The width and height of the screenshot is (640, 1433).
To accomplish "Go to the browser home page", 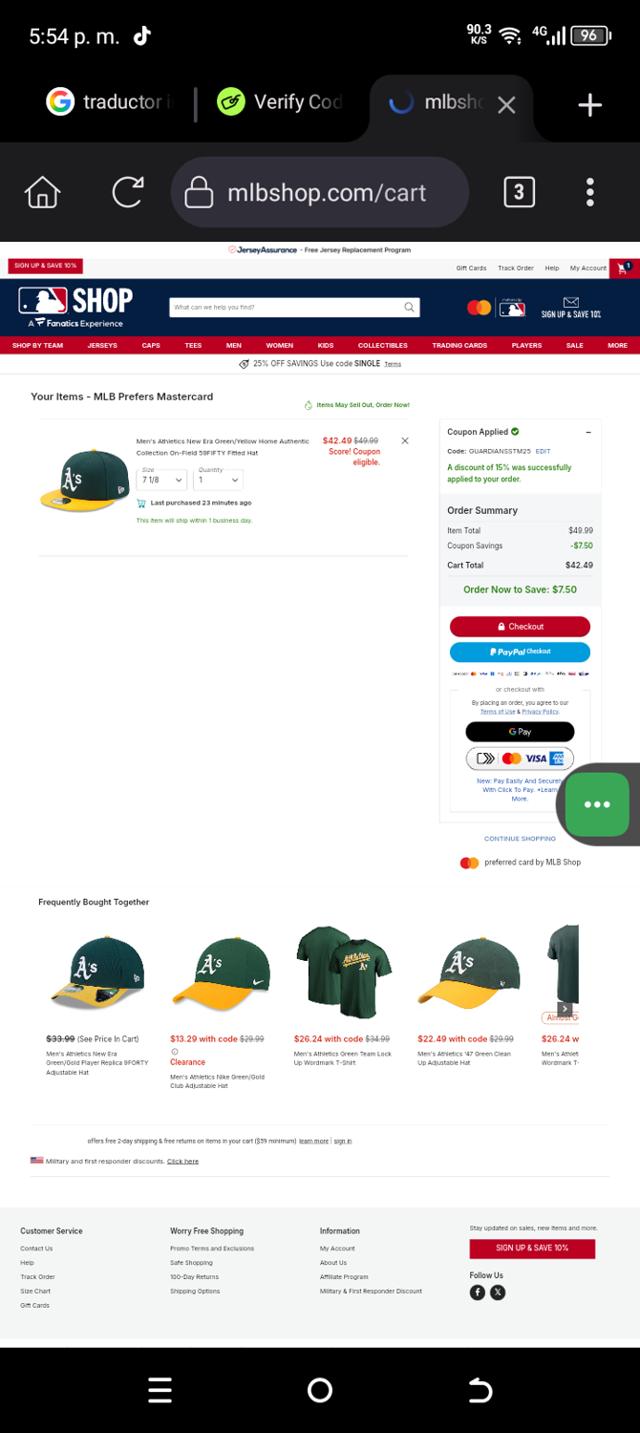I will click(42, 192).
